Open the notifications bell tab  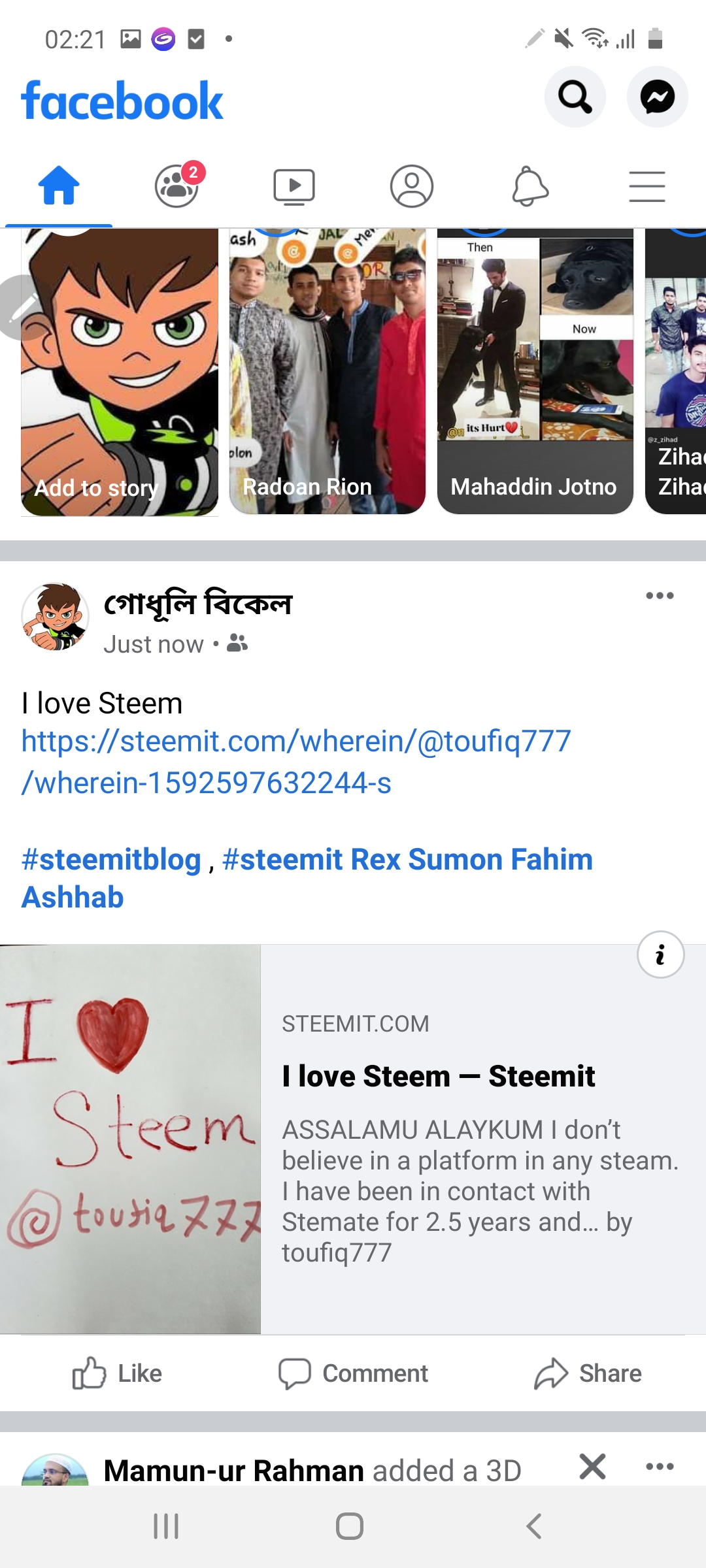529,186
